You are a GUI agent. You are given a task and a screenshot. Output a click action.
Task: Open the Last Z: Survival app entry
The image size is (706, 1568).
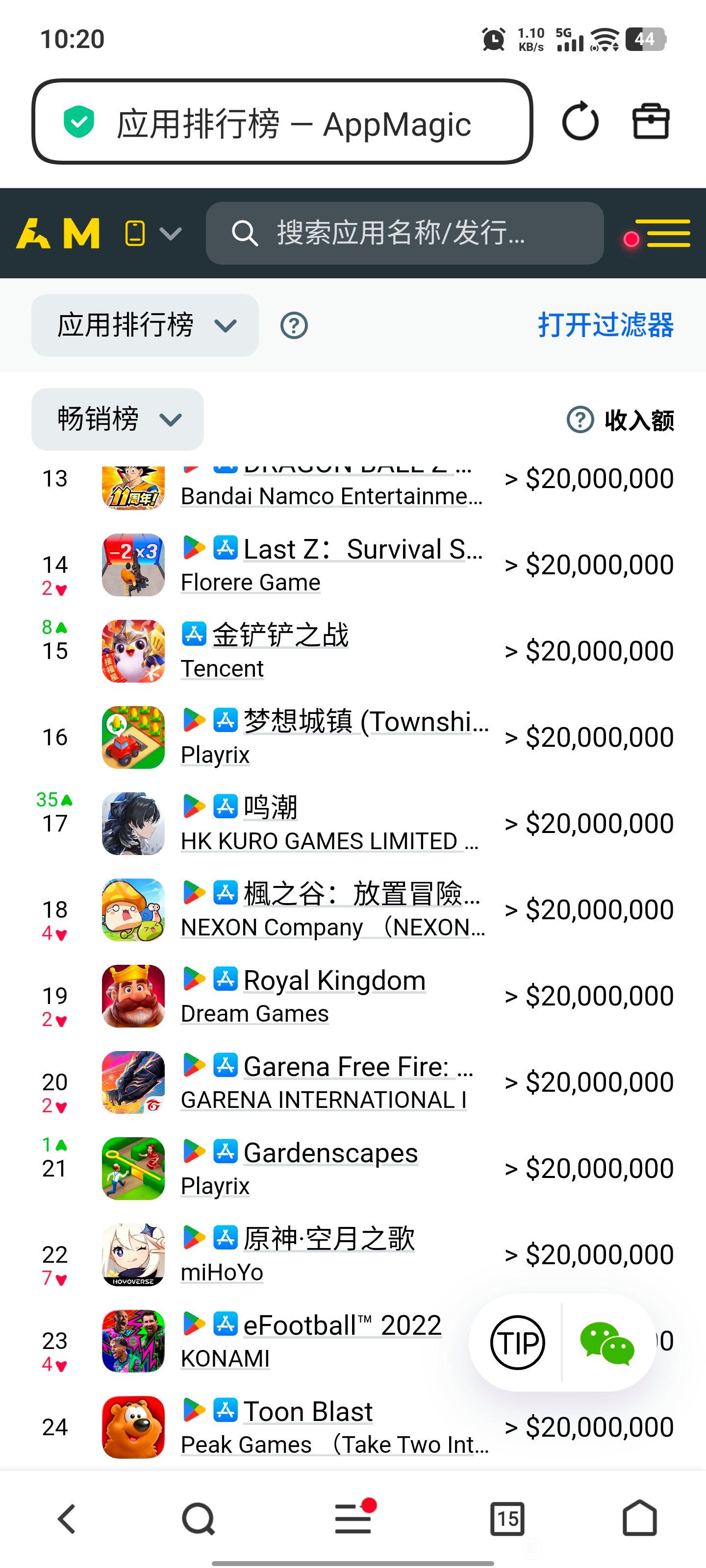click(x=363, y=549)
